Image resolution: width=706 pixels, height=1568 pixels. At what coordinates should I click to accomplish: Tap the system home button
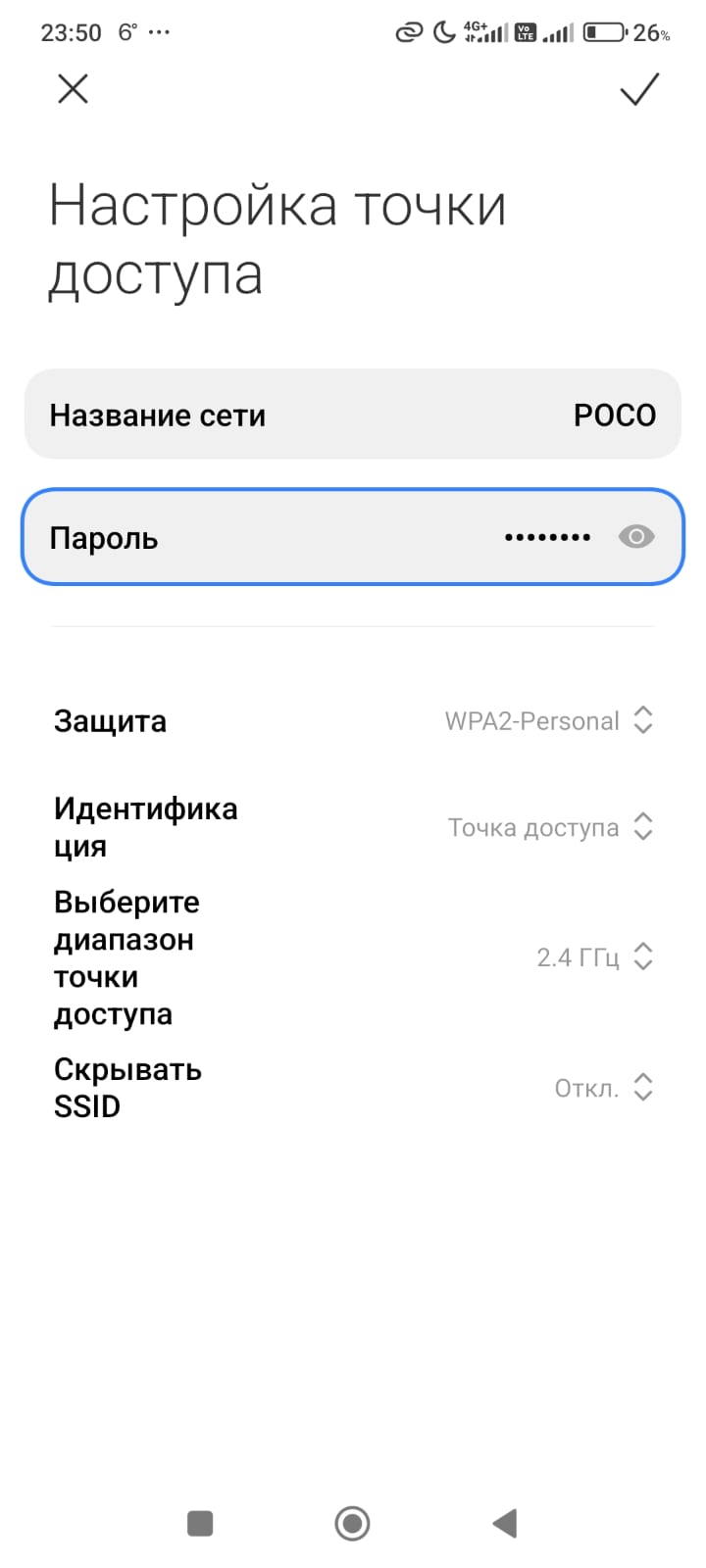[x=352, y=1523]
